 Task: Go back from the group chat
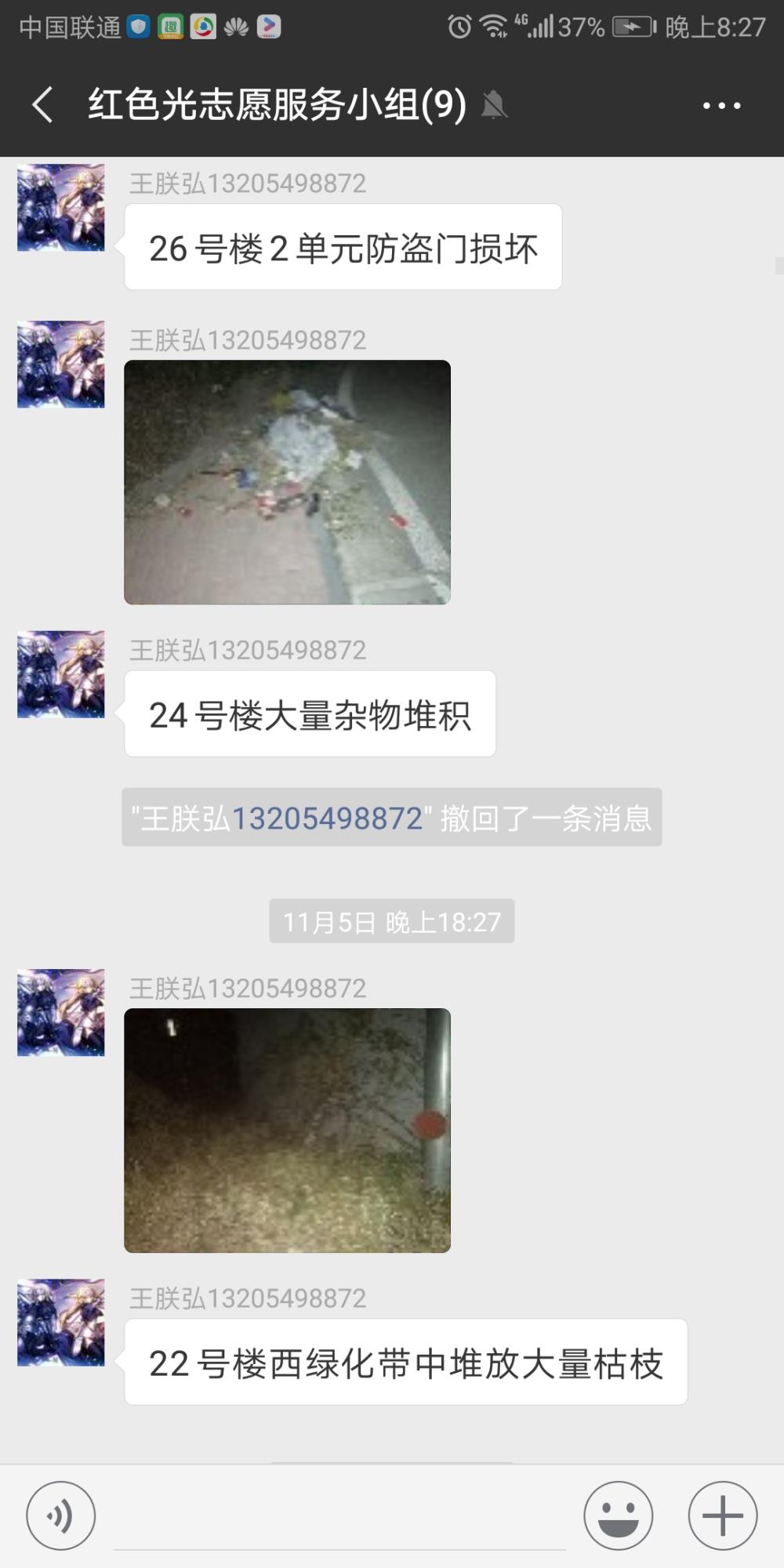coord(43,104)
